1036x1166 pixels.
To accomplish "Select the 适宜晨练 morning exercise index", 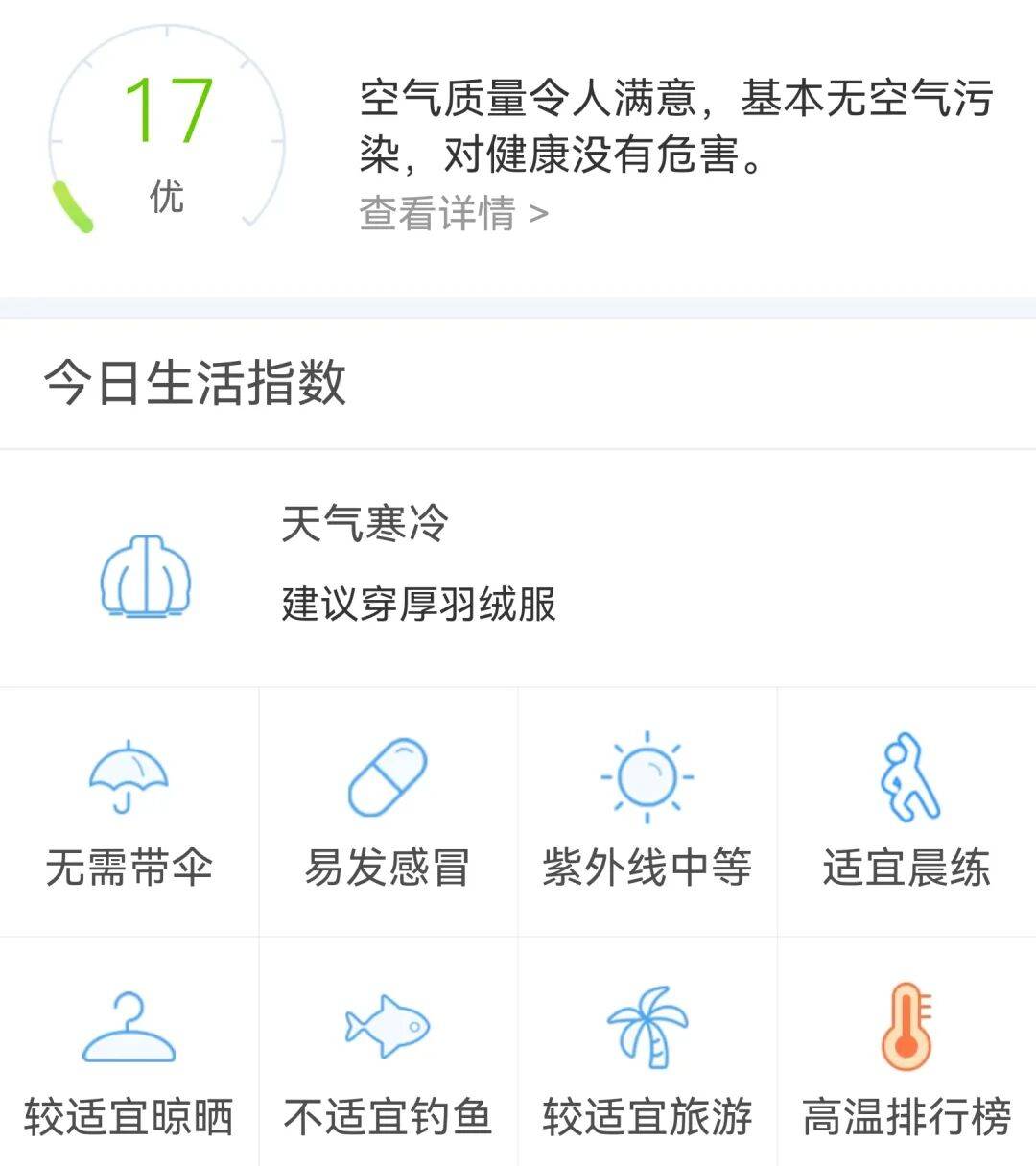I will [x=906, y=812].
